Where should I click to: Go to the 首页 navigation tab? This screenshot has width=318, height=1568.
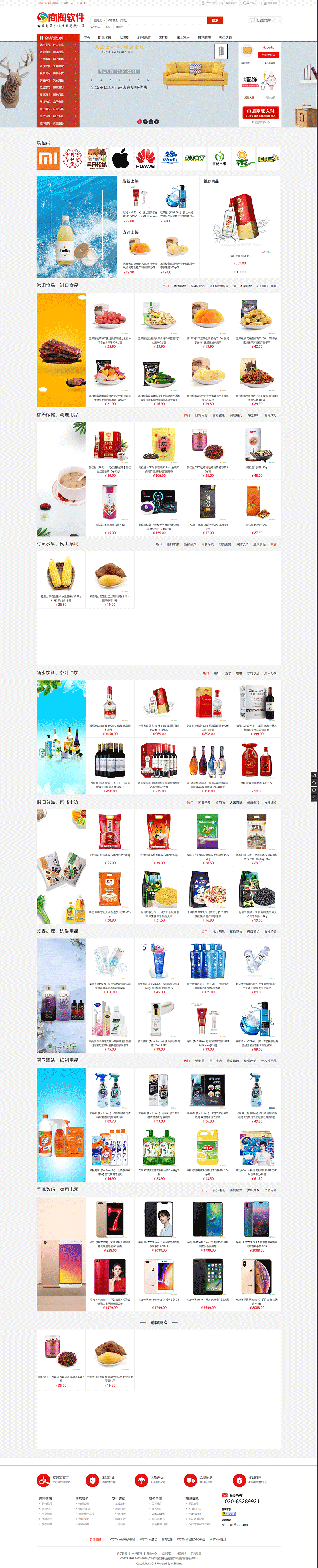(x=86, y=37)
